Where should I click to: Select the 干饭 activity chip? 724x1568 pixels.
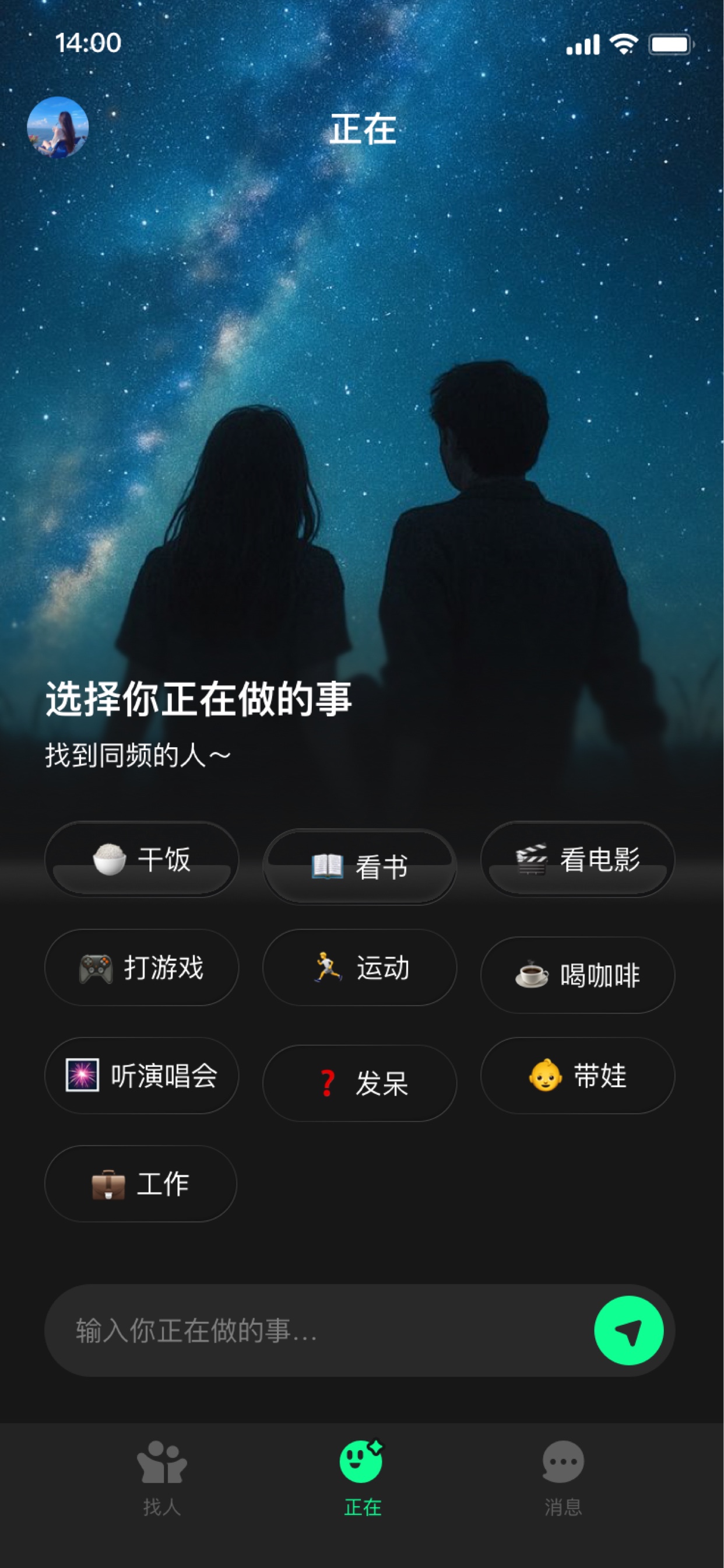click(x=142, y=859)
